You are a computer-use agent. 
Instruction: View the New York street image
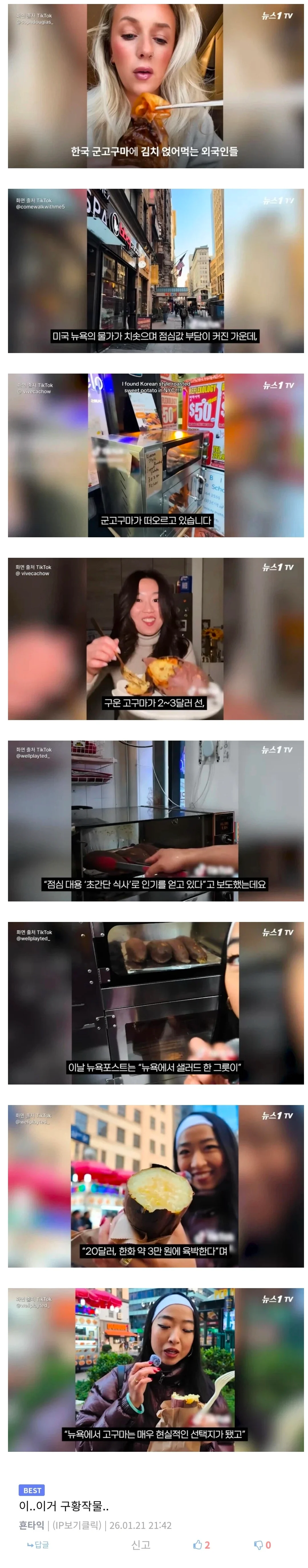pyautogui.click(x=155, y=270)
